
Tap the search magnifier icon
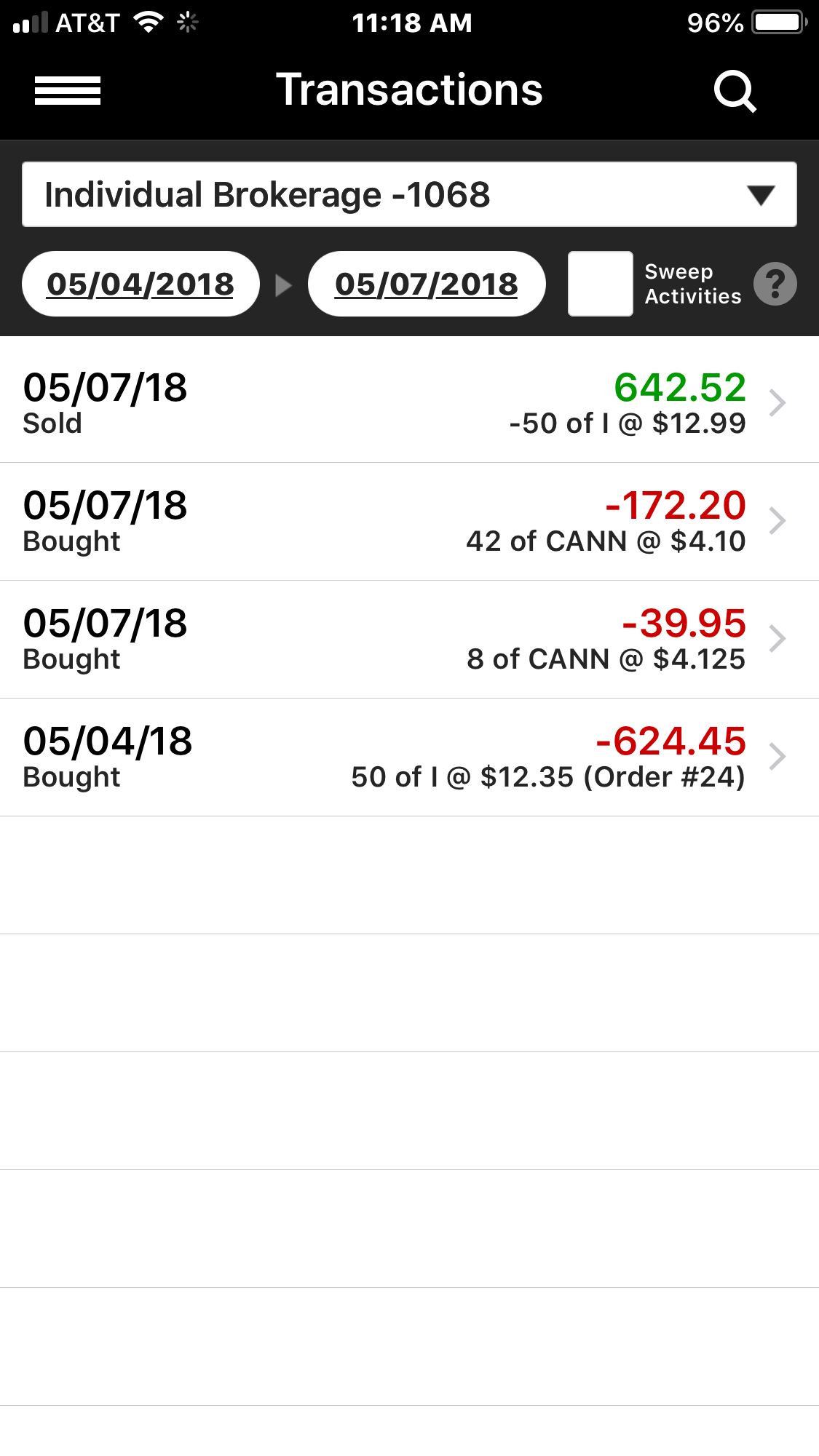[735, 91]
